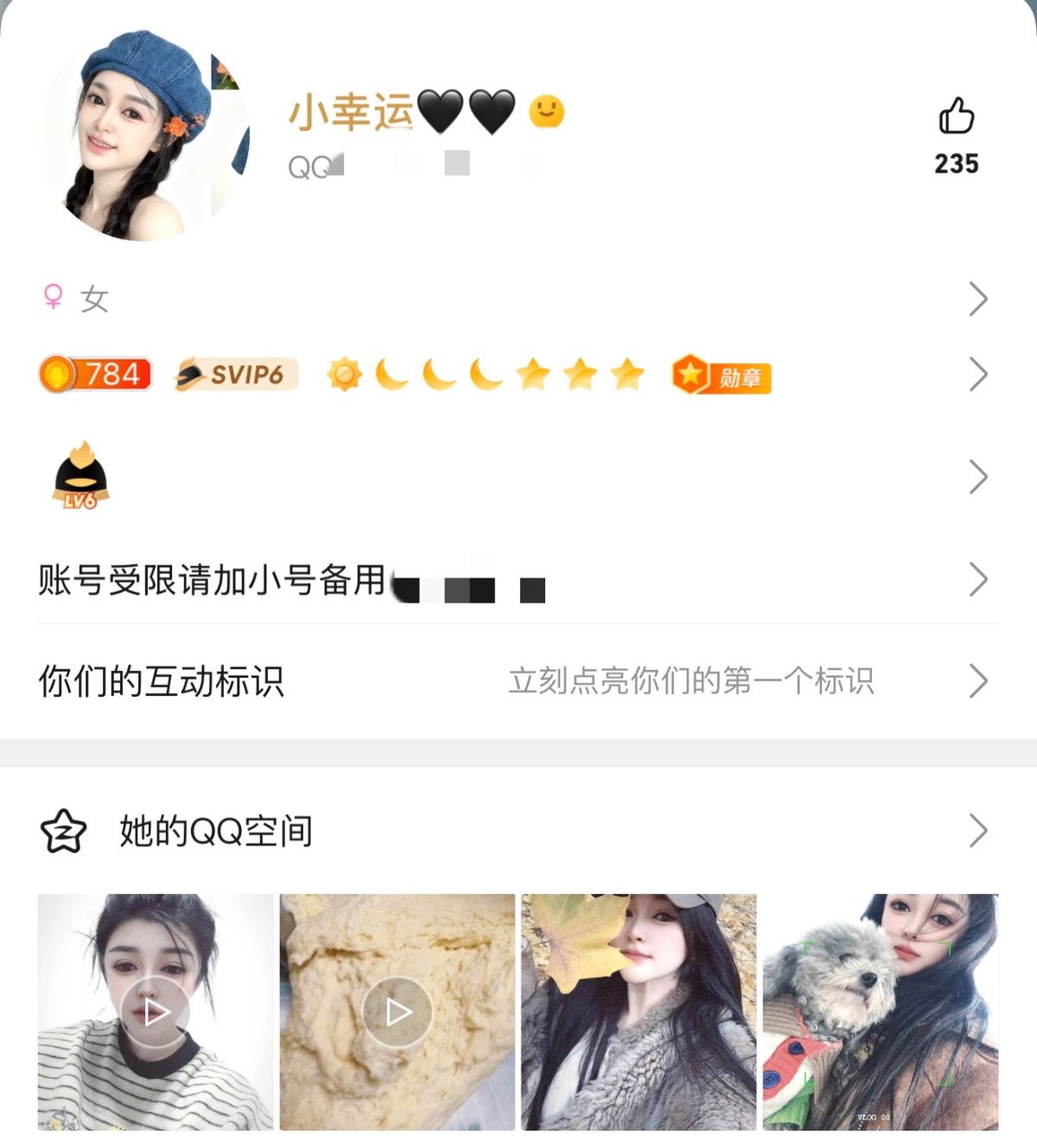Open the photo with yellow leaf
The width and height of the screenshot is (1037, 1148).
(x=639, y=1011)
